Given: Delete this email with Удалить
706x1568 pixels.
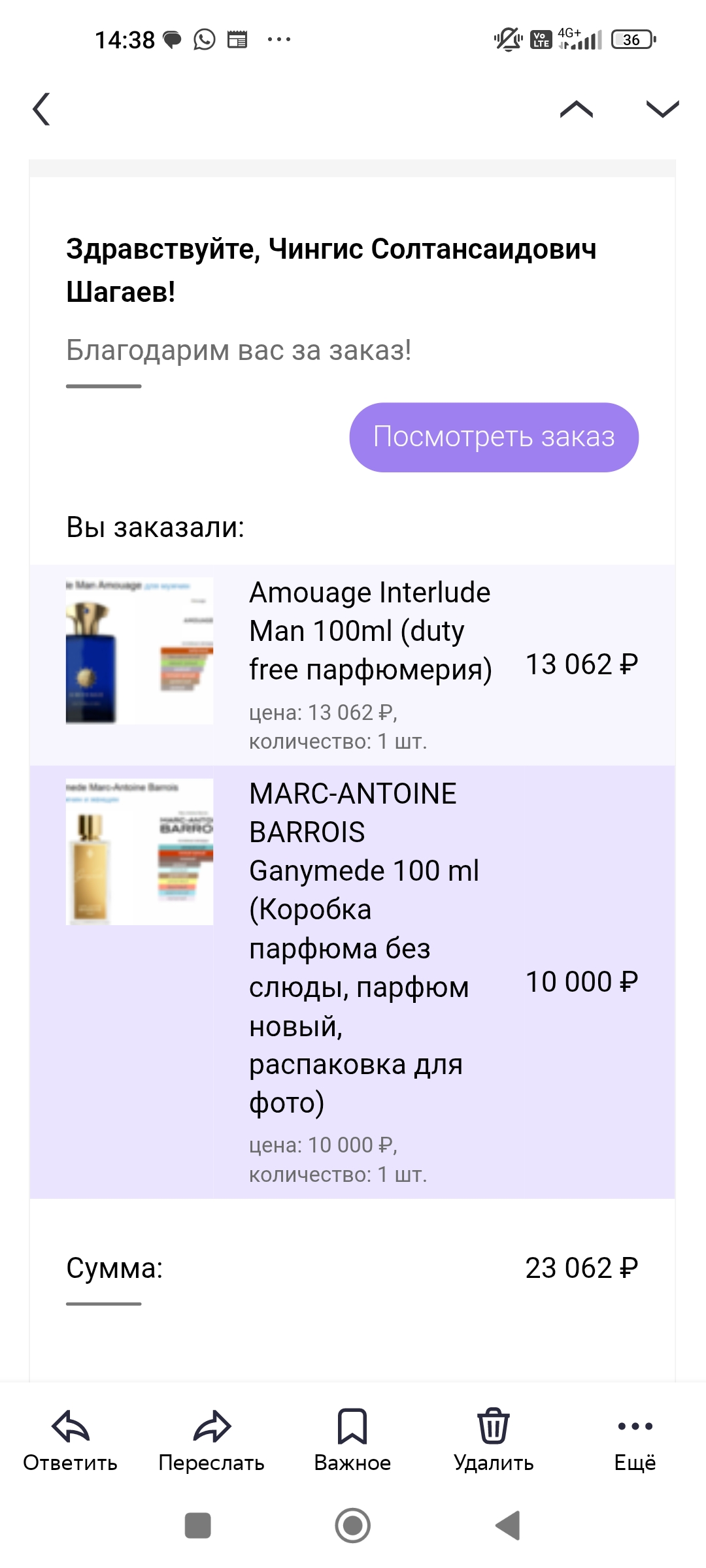Looking at the screenshot, I should 494,1439.
